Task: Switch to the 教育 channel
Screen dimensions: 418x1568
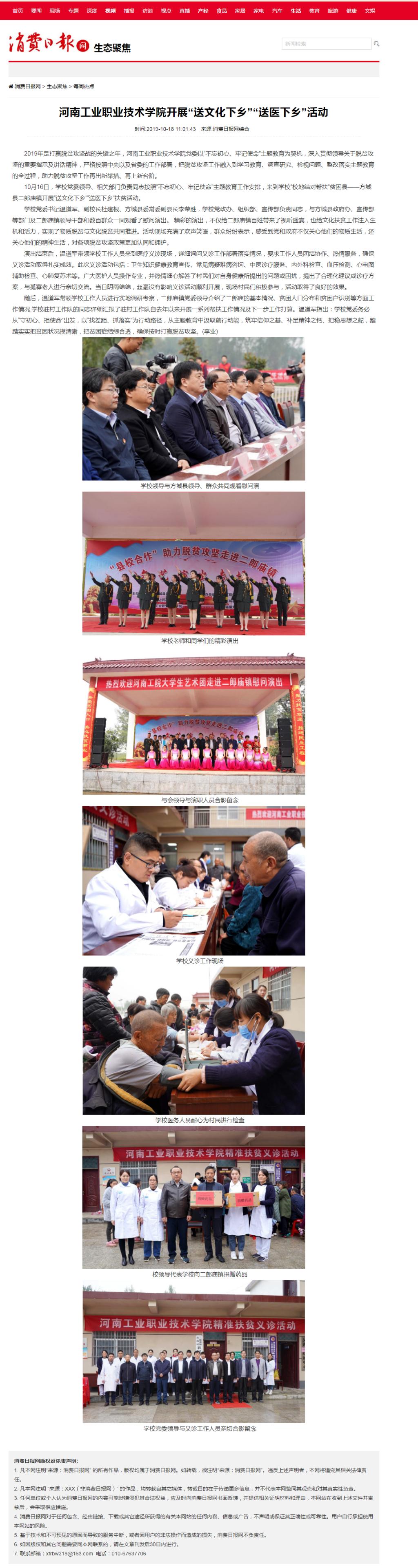Action: [314, 11]
